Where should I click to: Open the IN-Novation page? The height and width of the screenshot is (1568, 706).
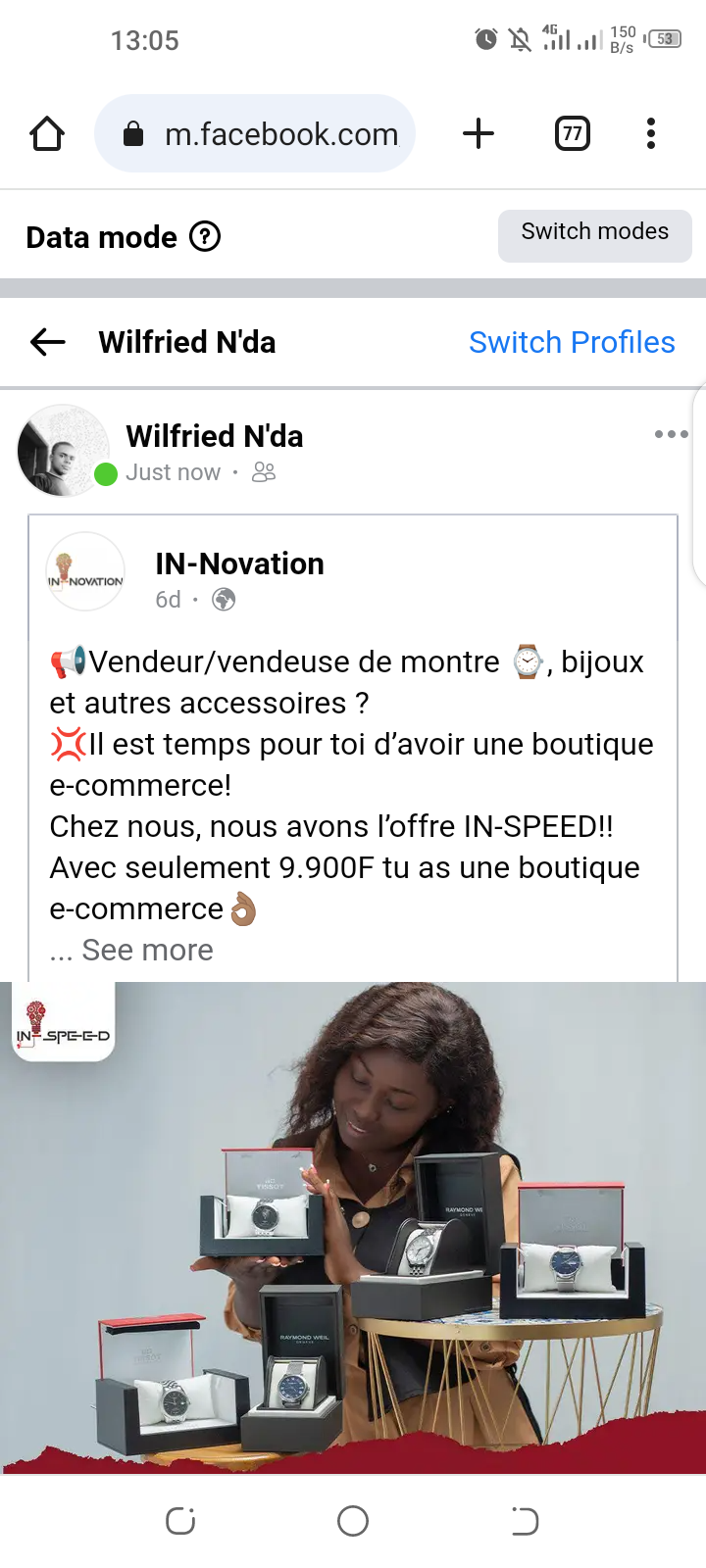(x=239, y=563)
